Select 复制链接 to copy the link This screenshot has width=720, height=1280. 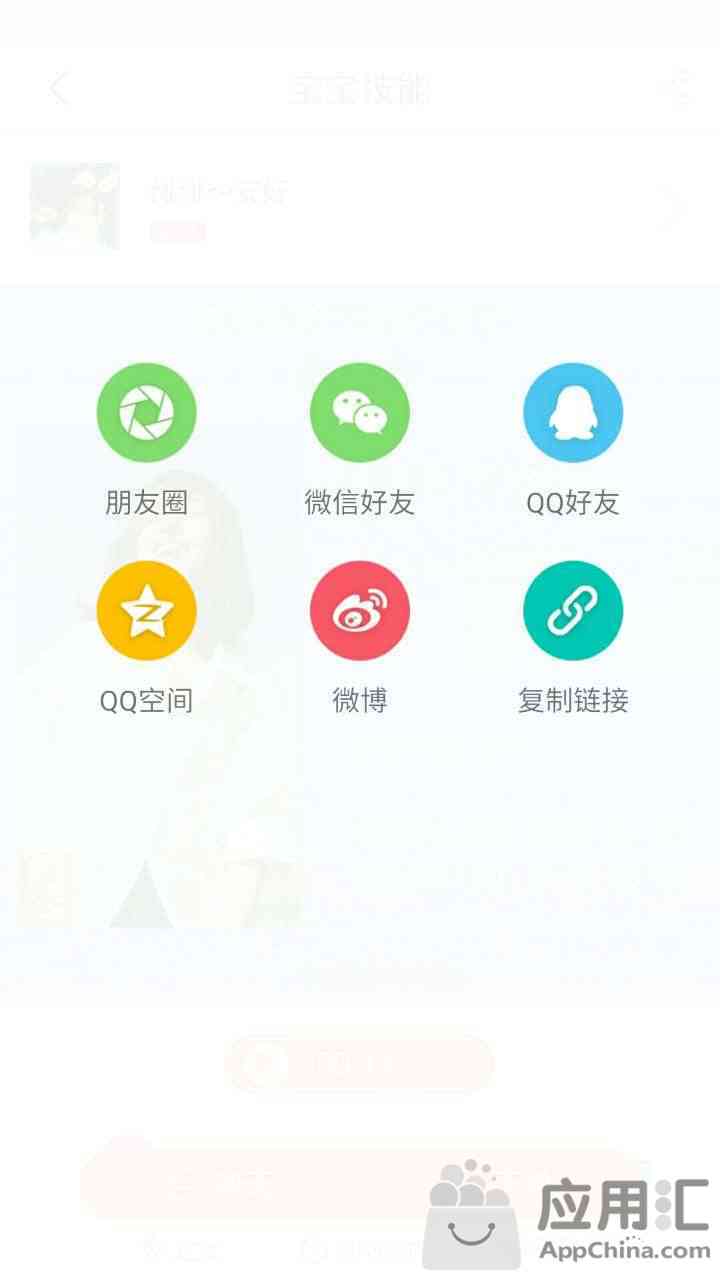(573, 611)
